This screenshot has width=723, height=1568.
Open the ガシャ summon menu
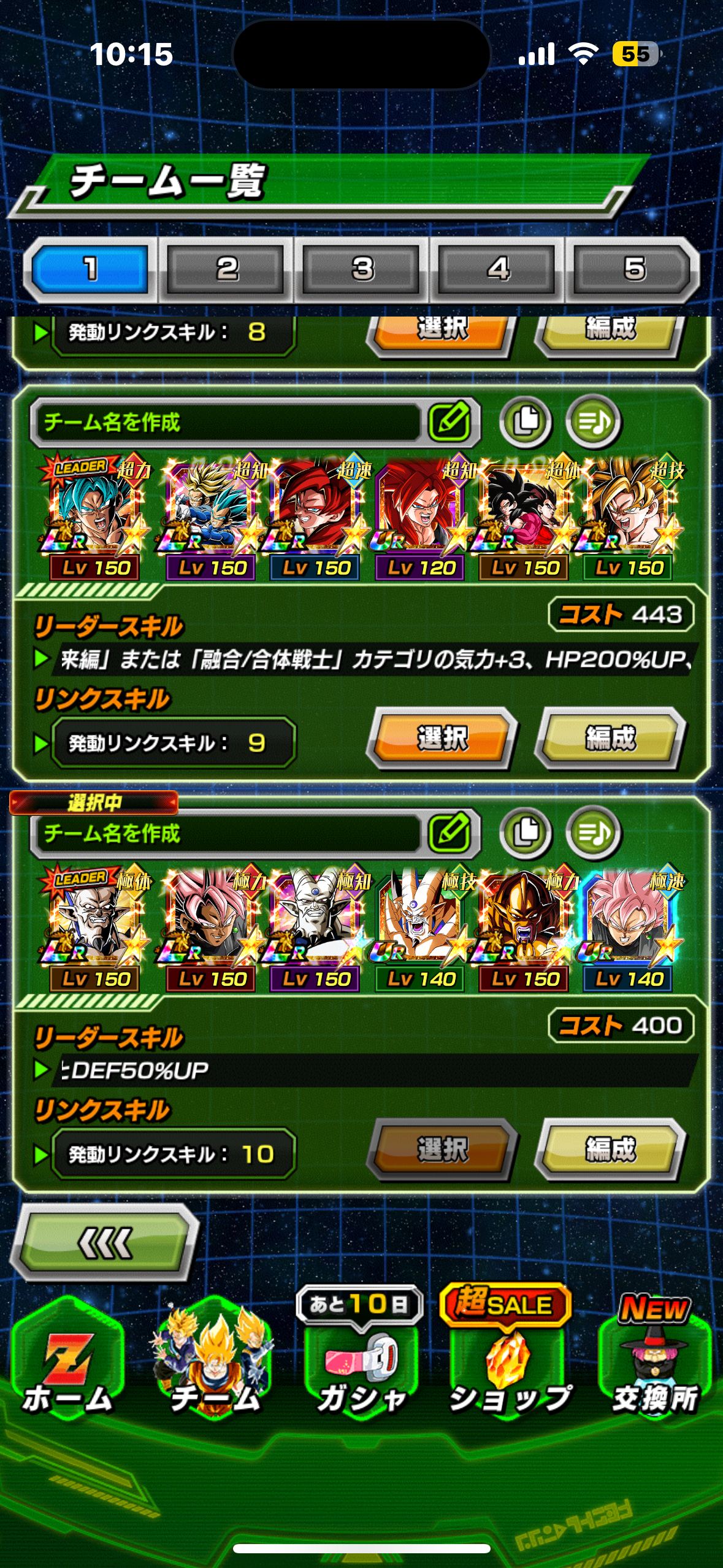[361, 1353]
